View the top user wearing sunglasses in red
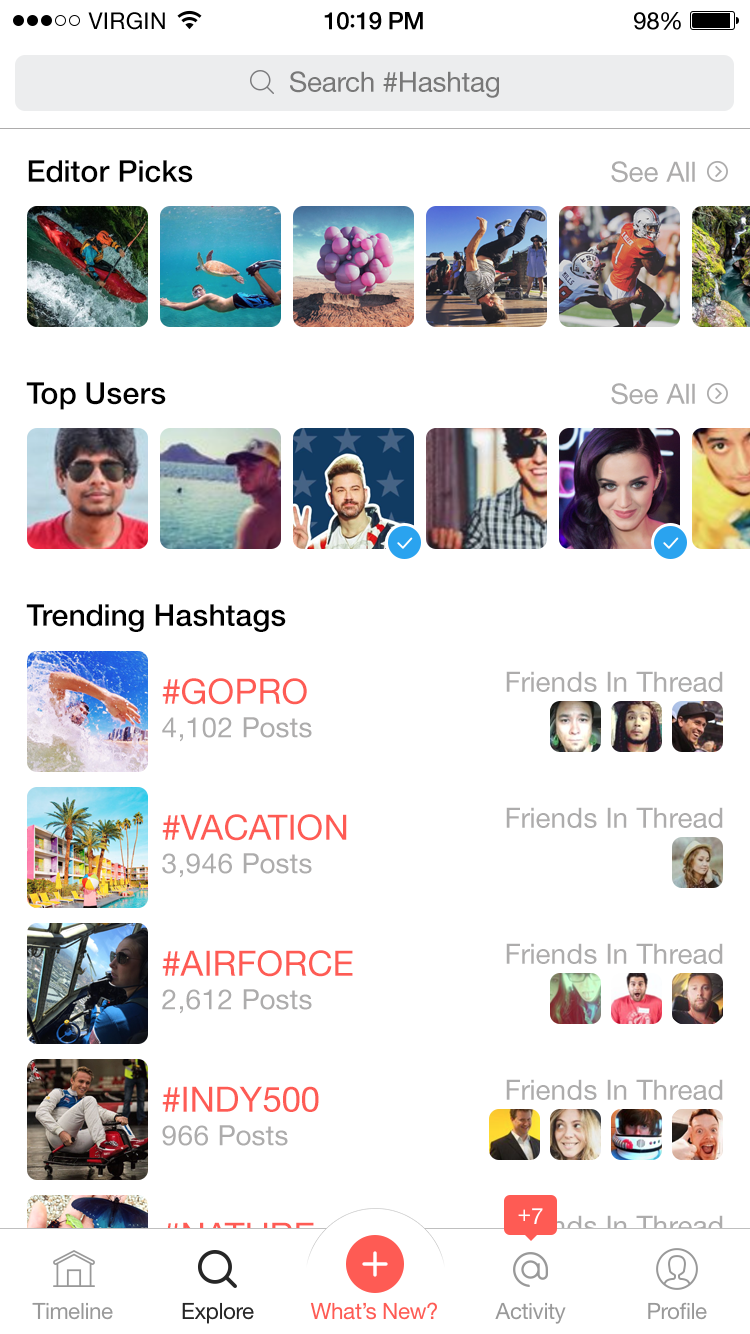Viewport: 750px width, 1334px height. point(87,488)
